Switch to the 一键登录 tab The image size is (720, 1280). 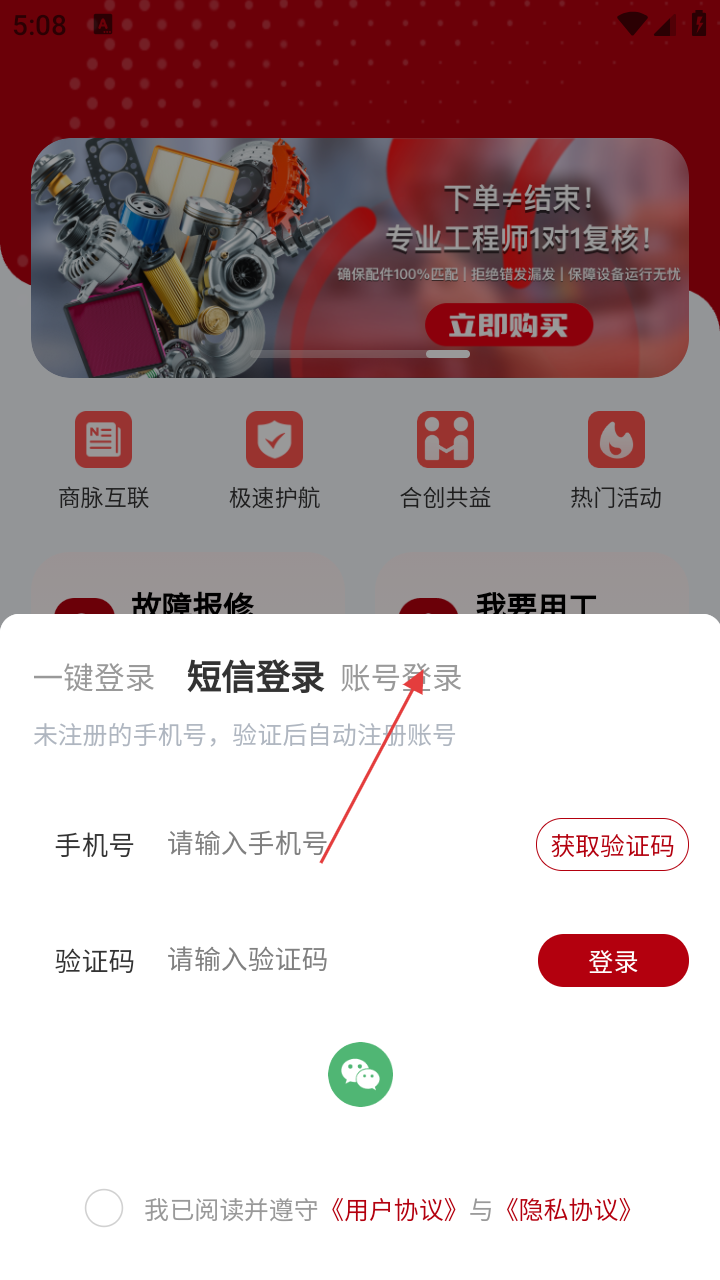point(94,678)
